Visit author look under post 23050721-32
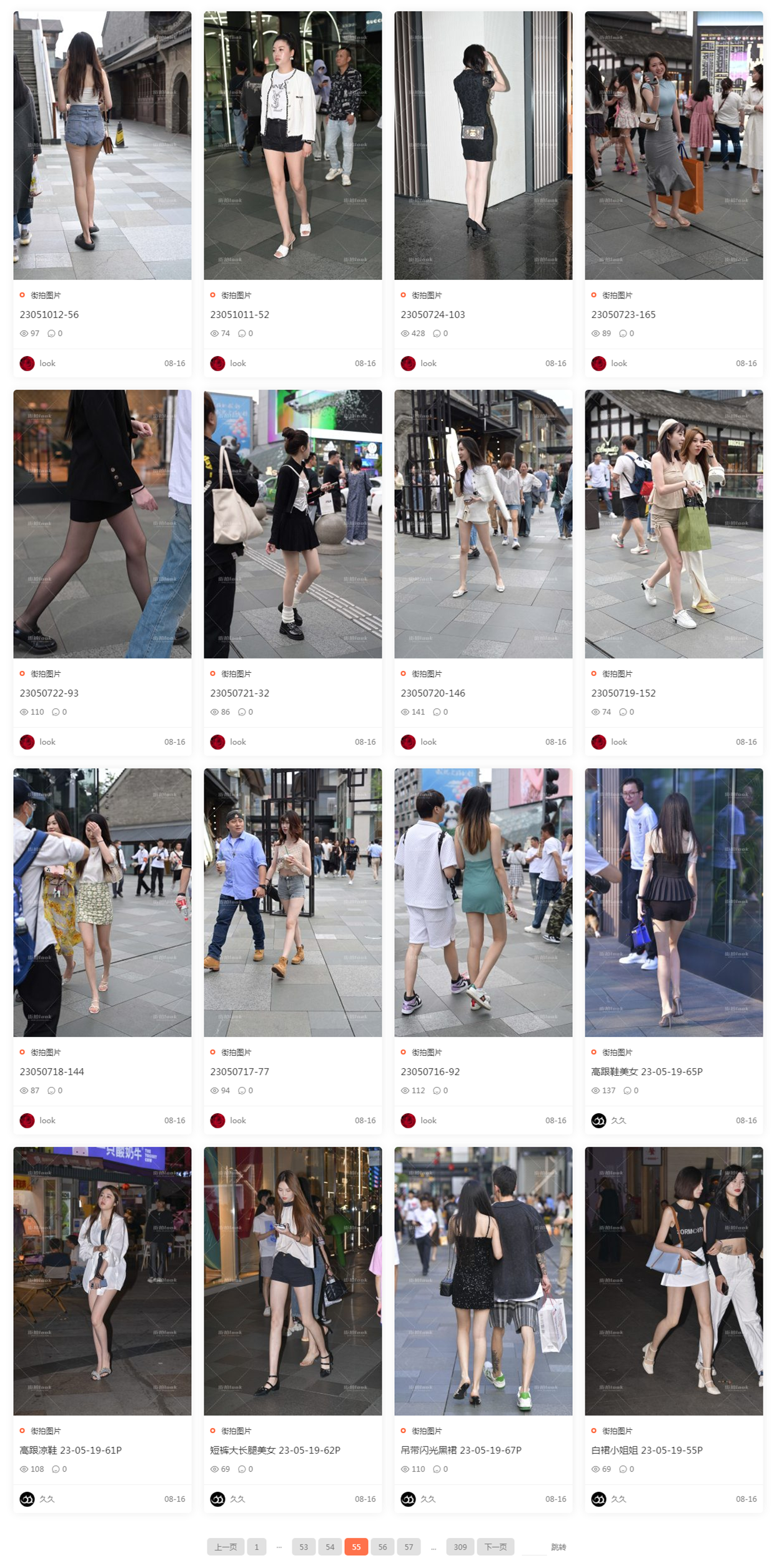This screenshot has height=1568, width=784. tap(237, 742)
